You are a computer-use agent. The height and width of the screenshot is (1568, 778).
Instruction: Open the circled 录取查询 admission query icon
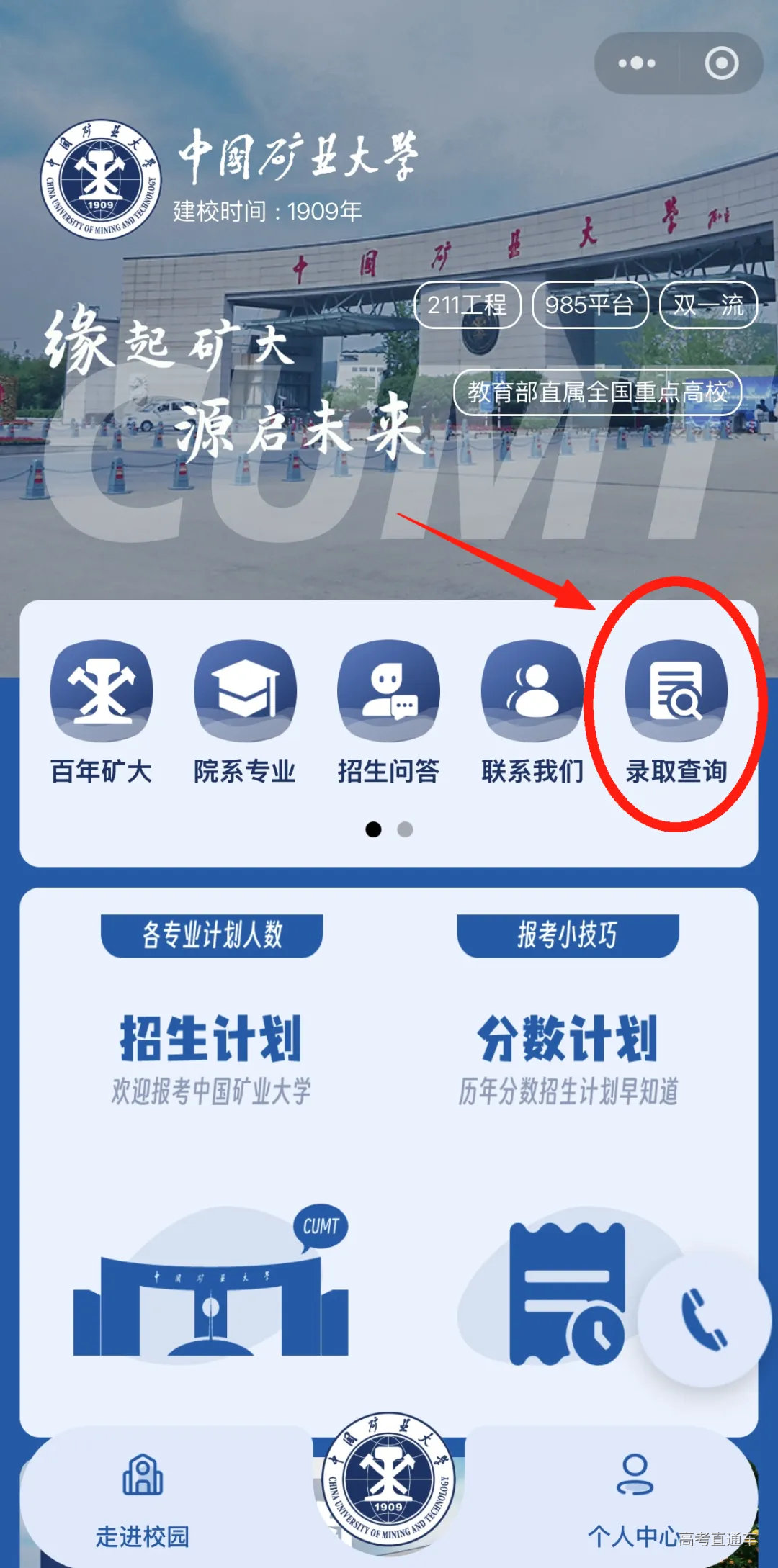677,690
